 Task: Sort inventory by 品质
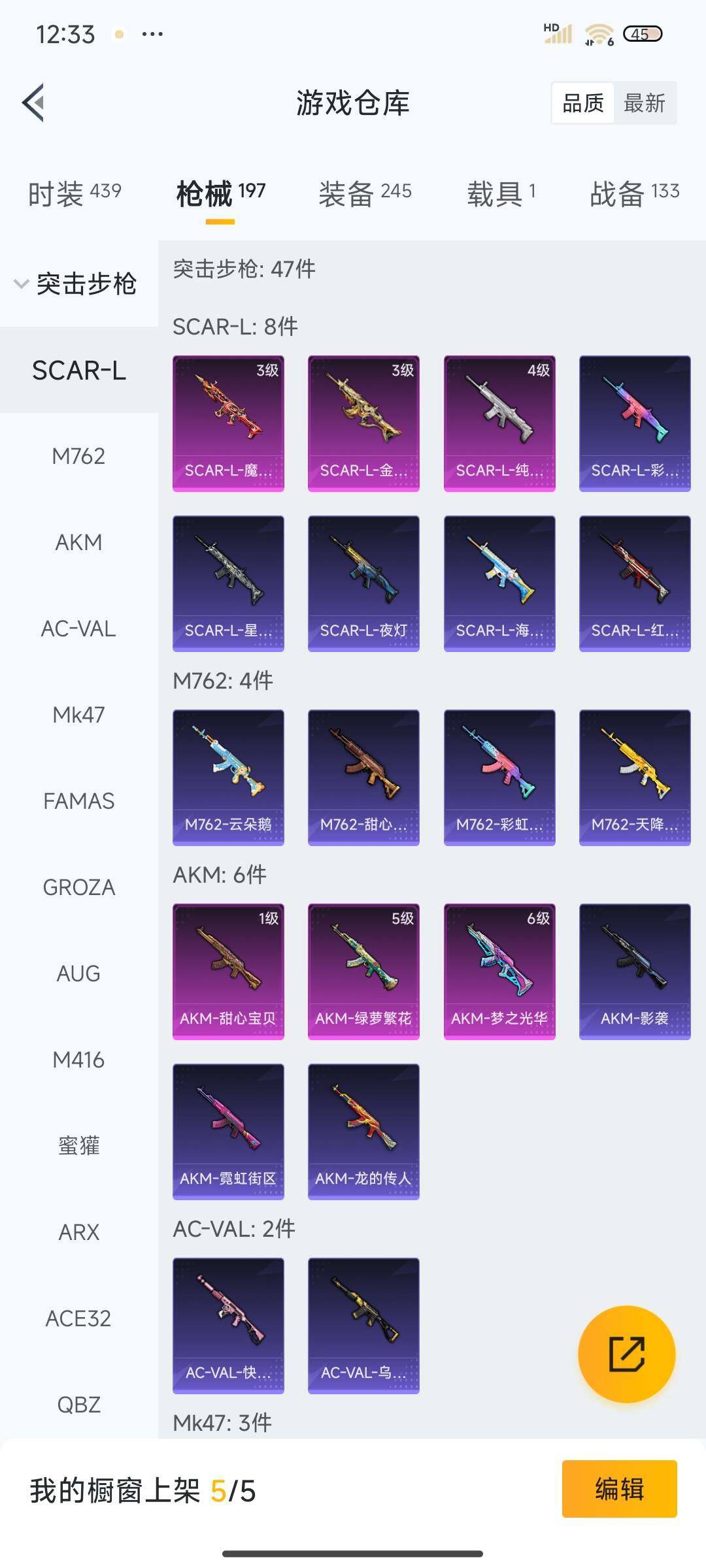(x=583, y=103)
